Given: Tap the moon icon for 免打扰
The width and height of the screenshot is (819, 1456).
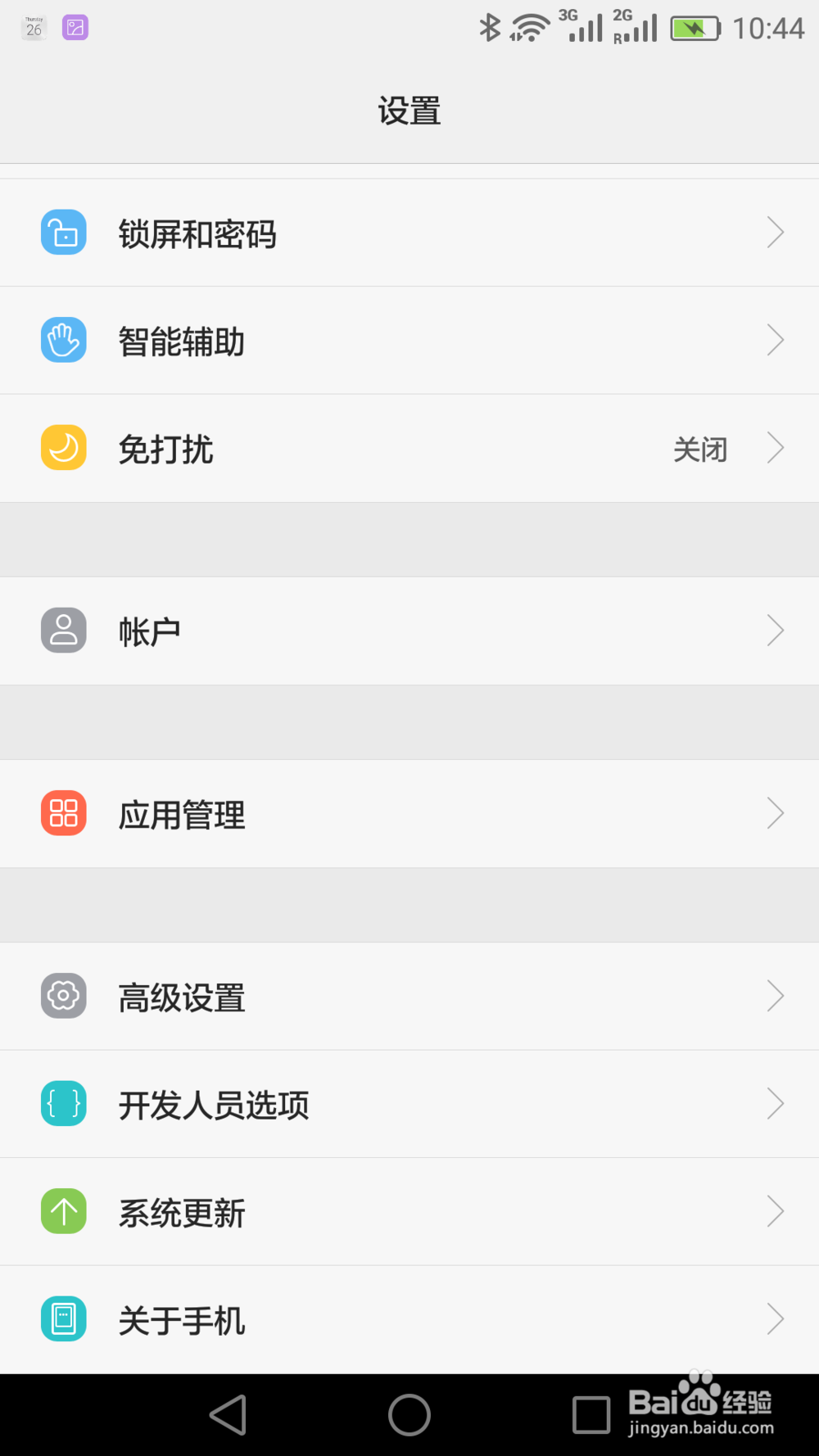Looking at the screenshot, I should coord(63,448).
